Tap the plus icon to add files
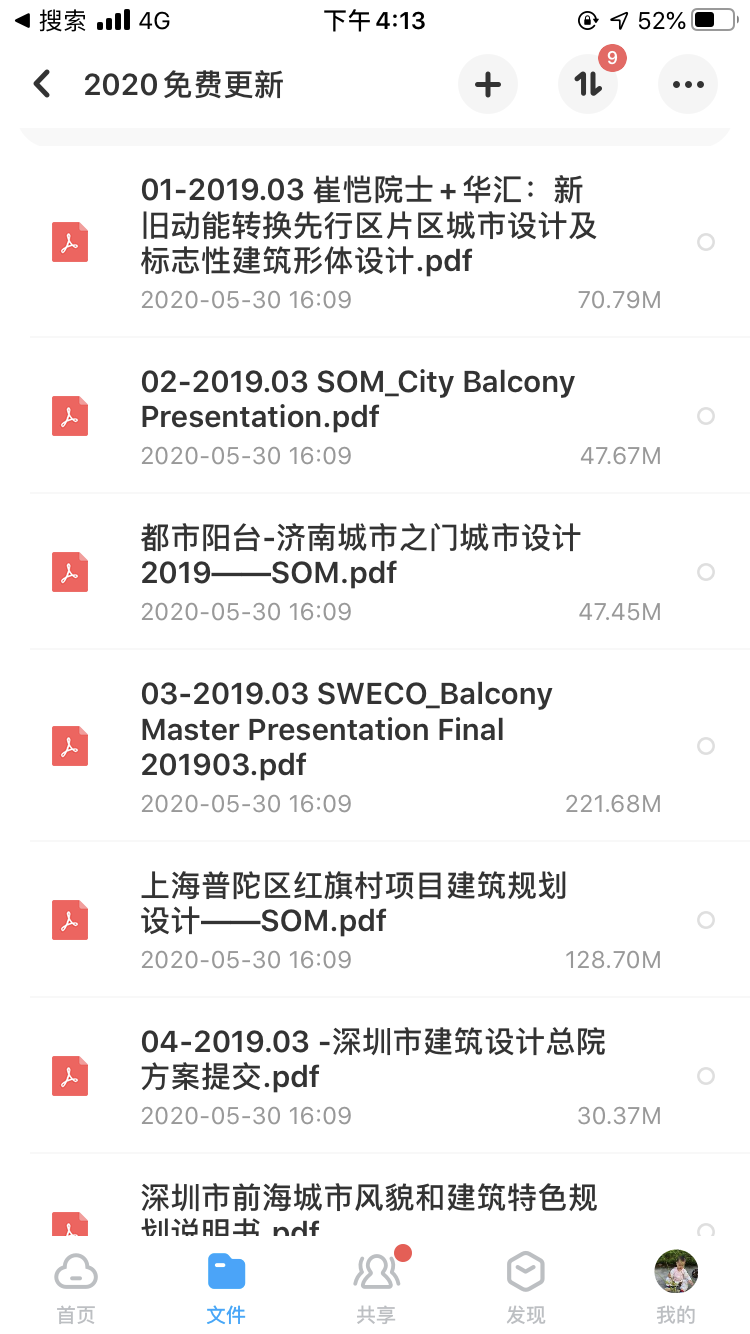 coord(487,84)
